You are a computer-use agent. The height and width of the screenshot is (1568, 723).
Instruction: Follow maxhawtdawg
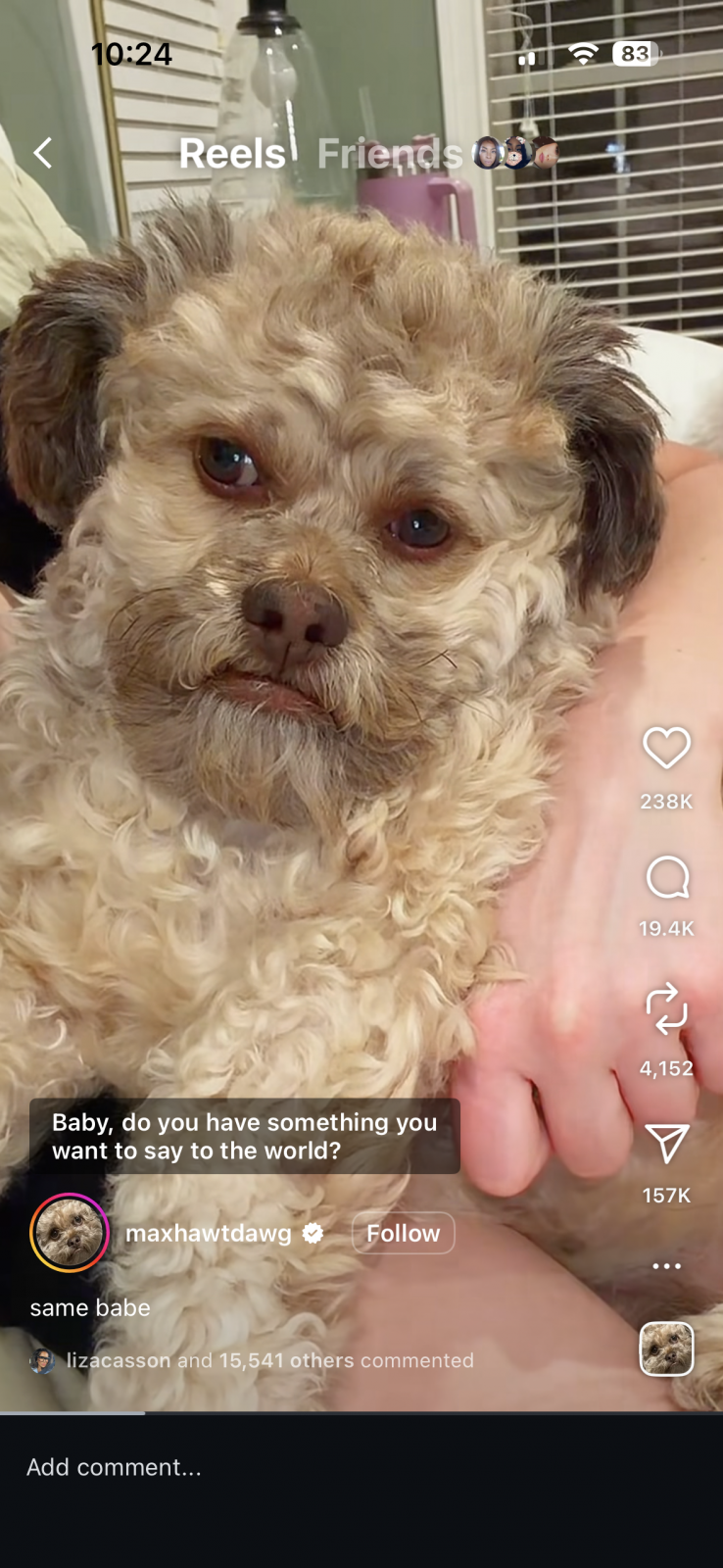403,1233
